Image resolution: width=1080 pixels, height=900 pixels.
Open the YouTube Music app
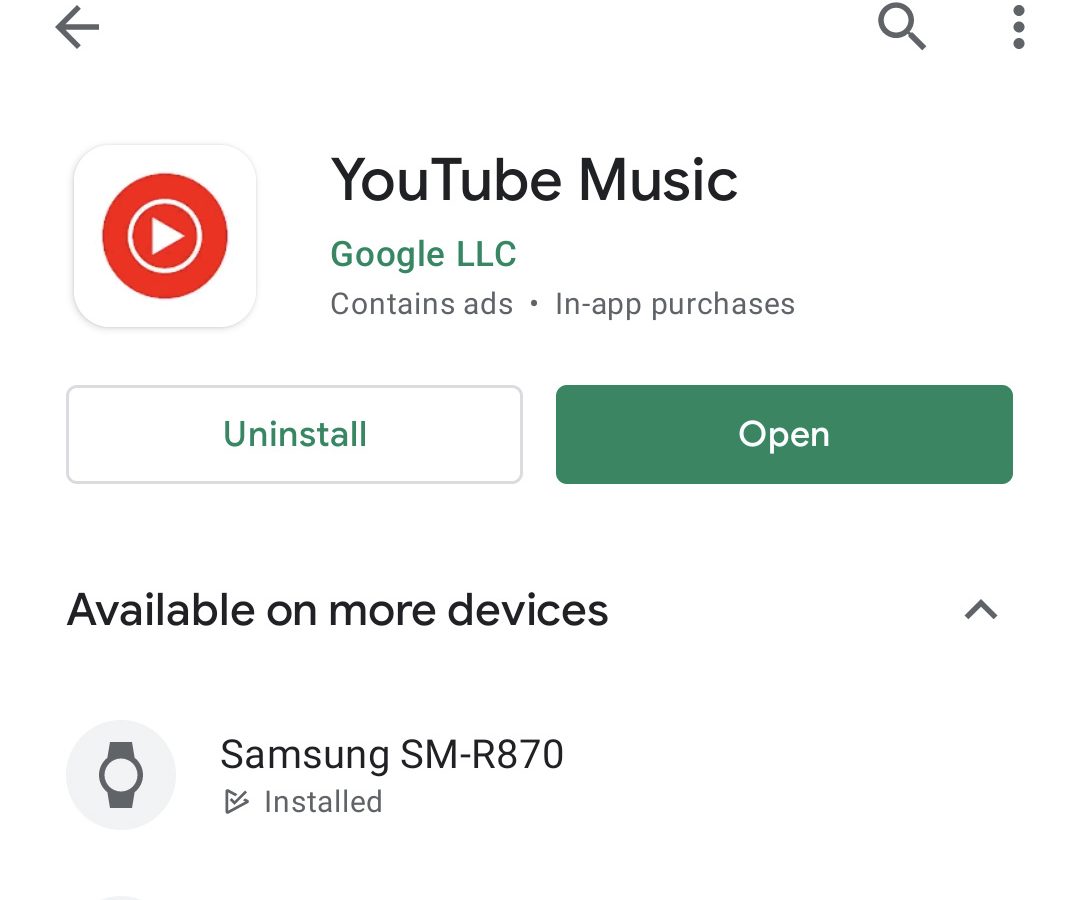pos(784,435)
